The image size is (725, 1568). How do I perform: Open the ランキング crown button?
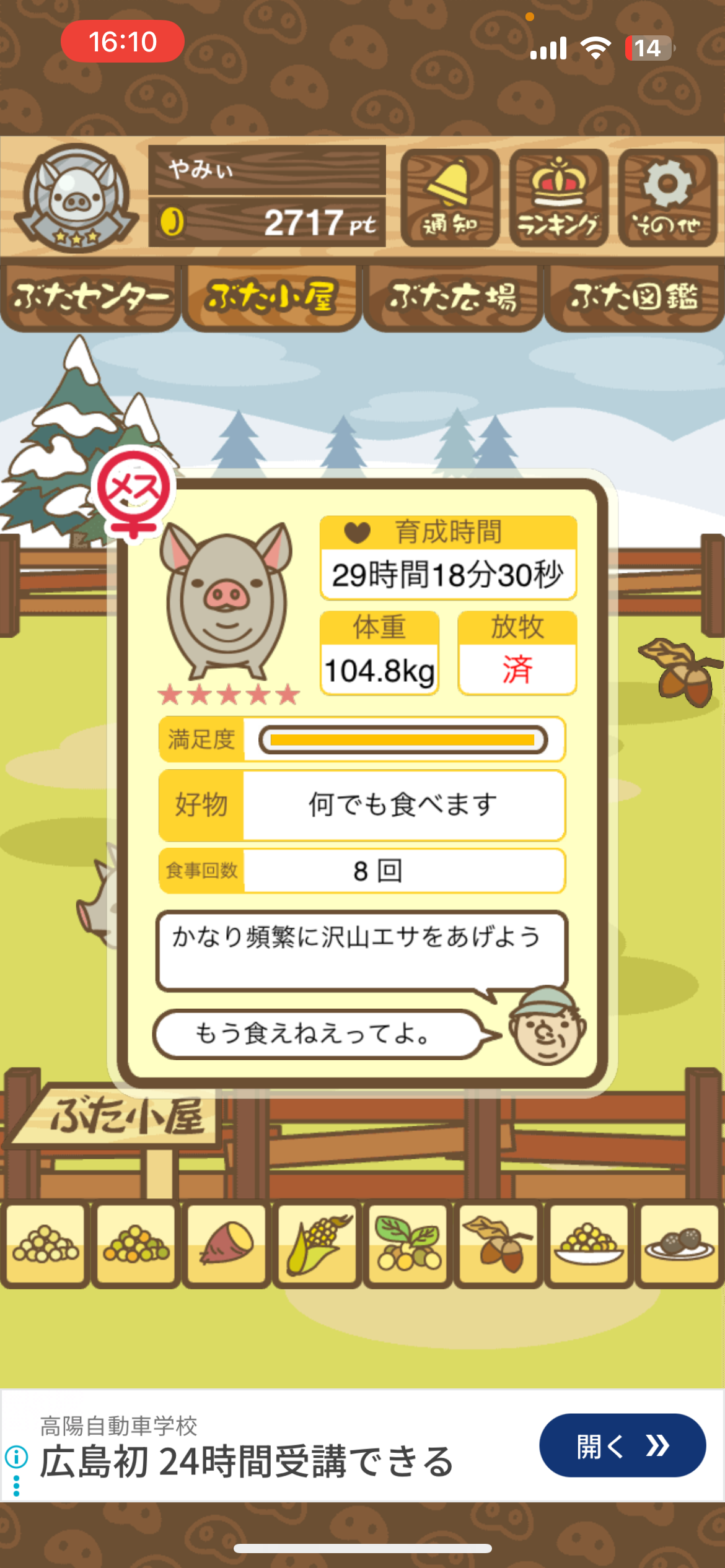558,198
